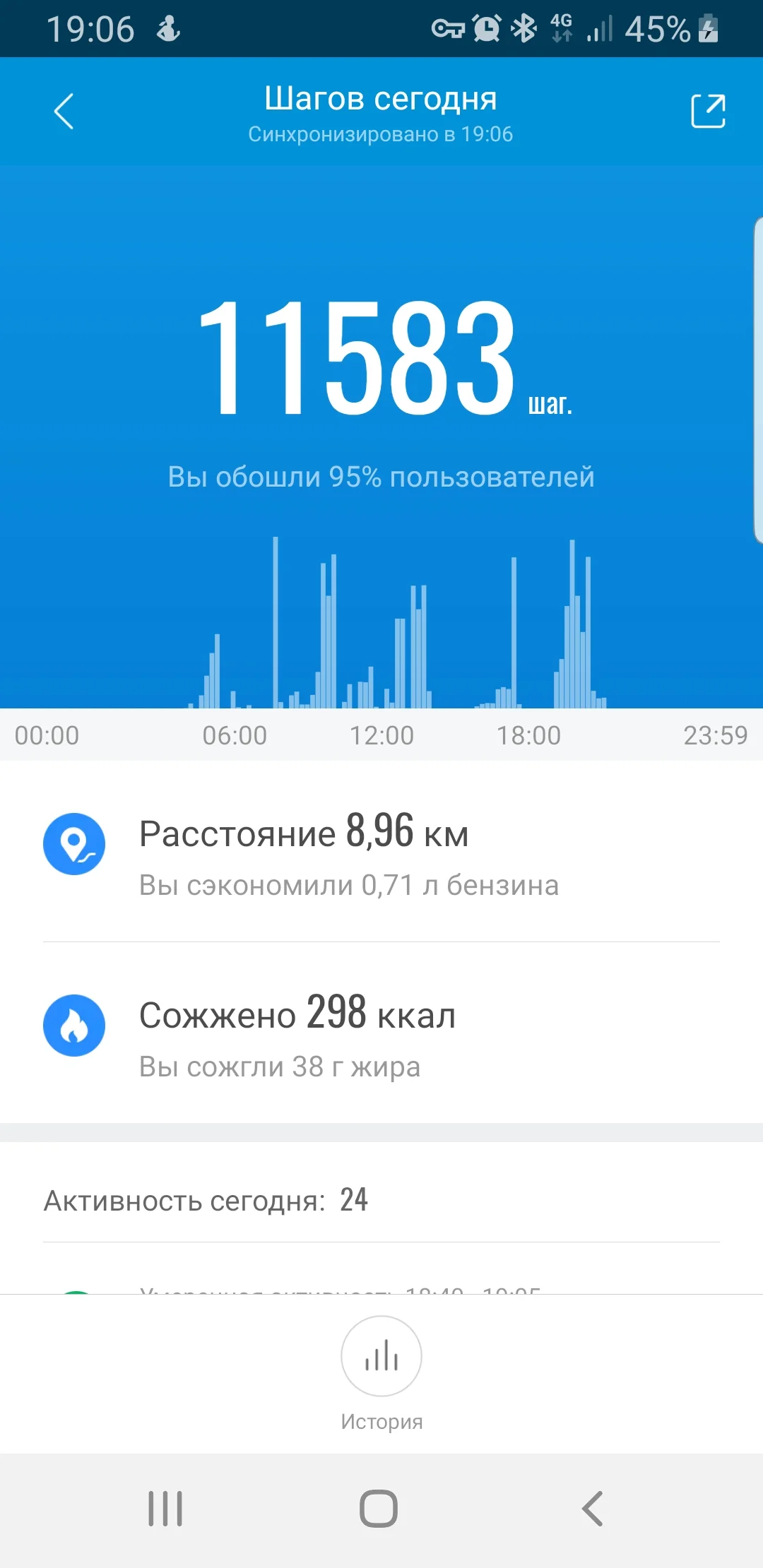
Task: Tap the alarm clock status bar icon
Action: click(x=484, y=27)
